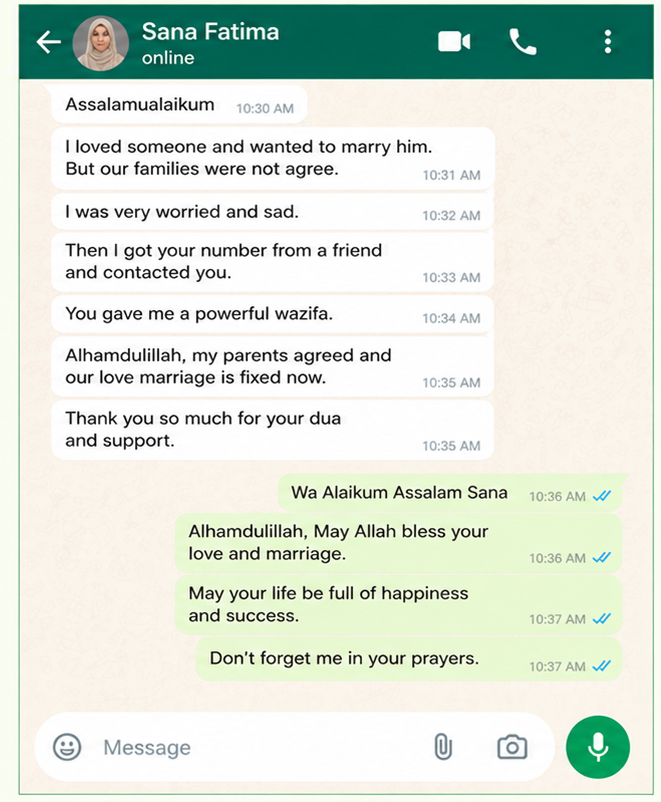Open Sana Fatima's profile photo
The height and width of the screenshot is (802, 661).
[101, 43]
